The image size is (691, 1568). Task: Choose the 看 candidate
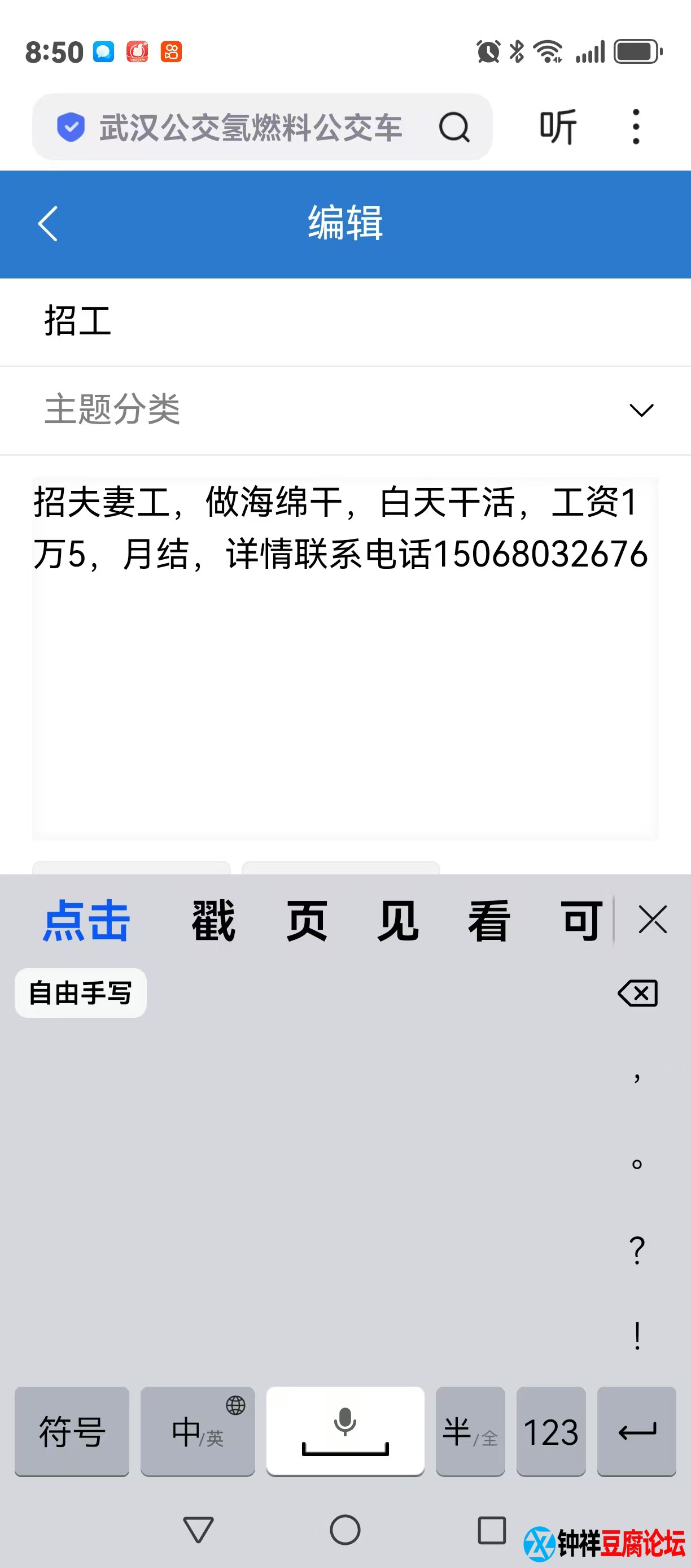(x=489, y=920)
